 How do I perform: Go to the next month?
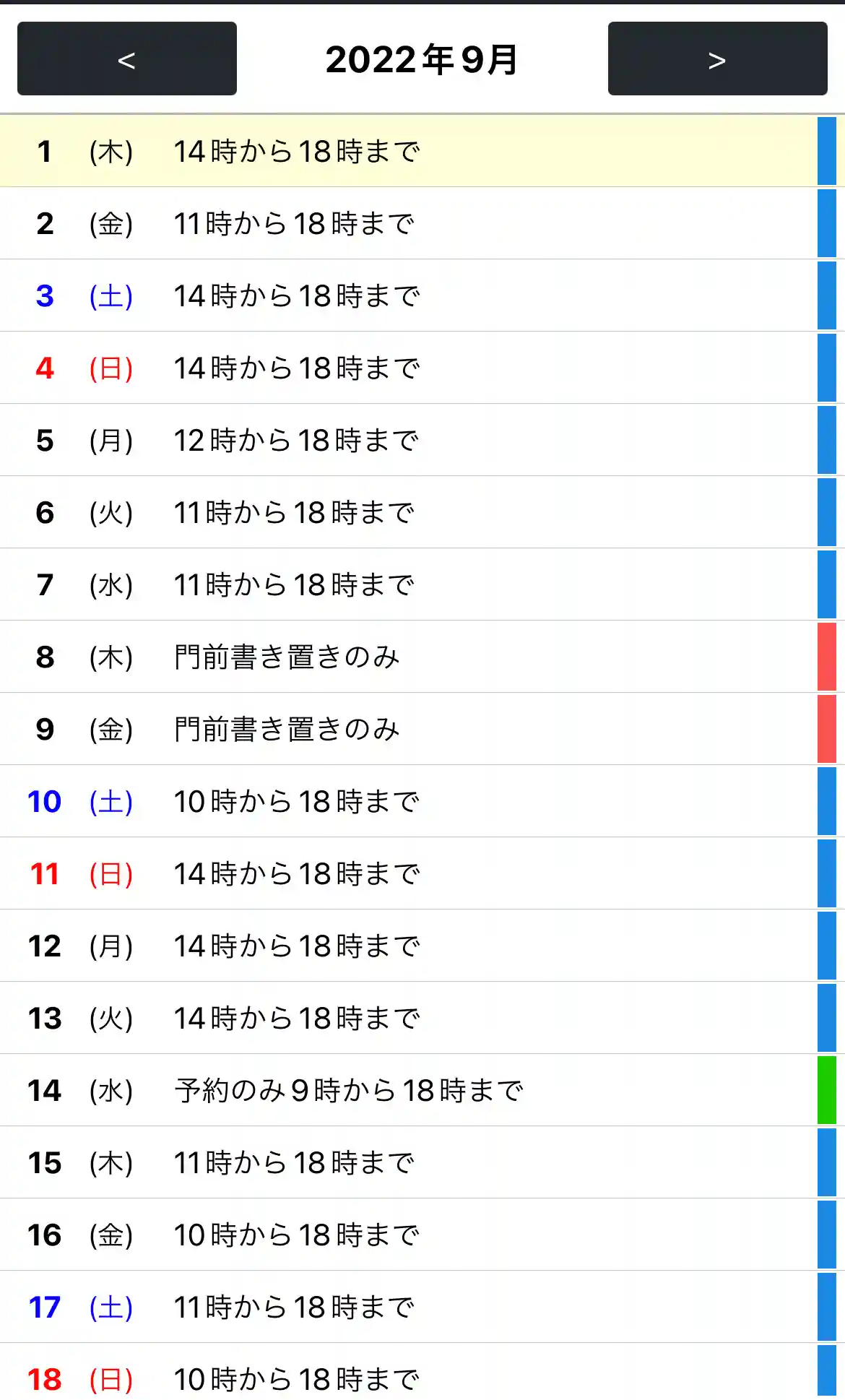click(717, 59)
